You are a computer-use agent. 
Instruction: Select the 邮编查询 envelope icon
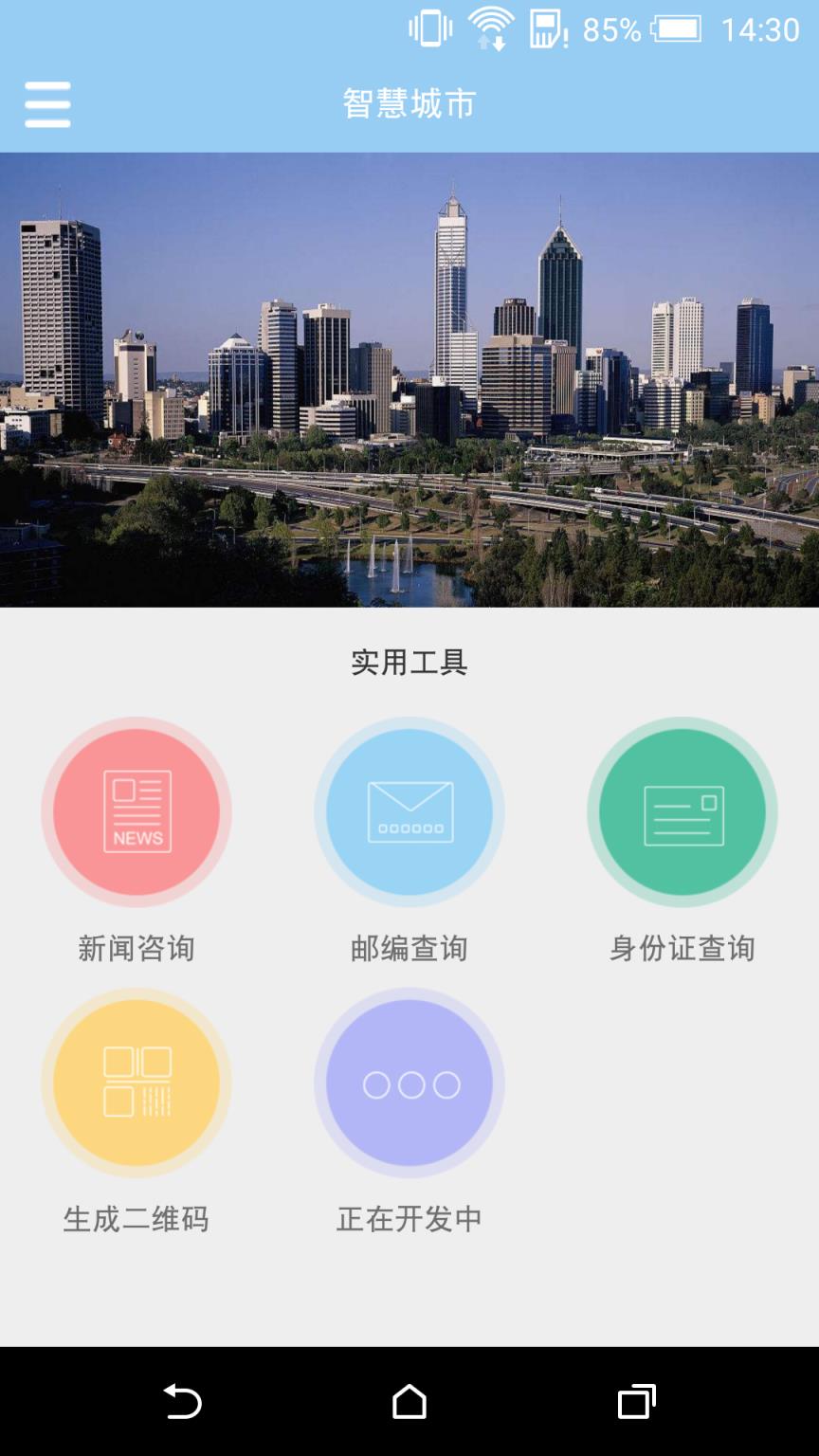pos(409,811)
